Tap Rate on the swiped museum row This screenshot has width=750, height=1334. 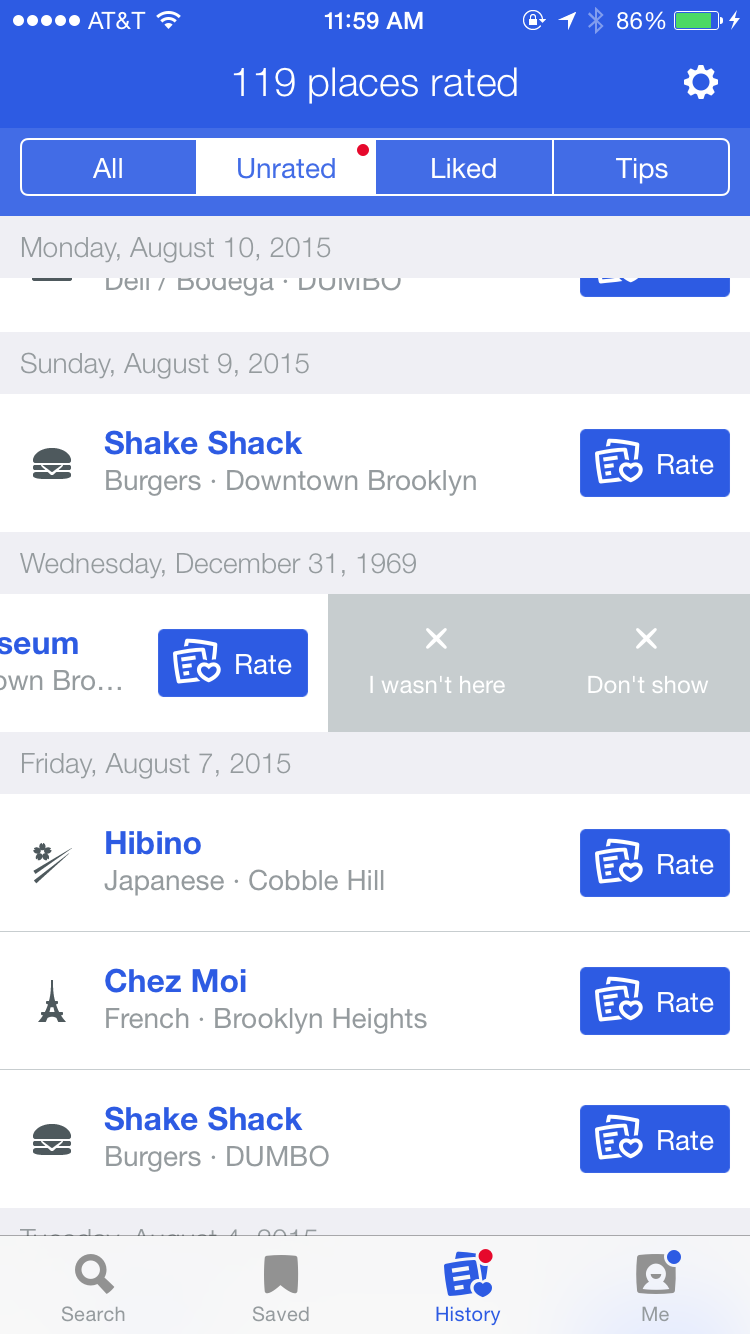click(233, 664)
